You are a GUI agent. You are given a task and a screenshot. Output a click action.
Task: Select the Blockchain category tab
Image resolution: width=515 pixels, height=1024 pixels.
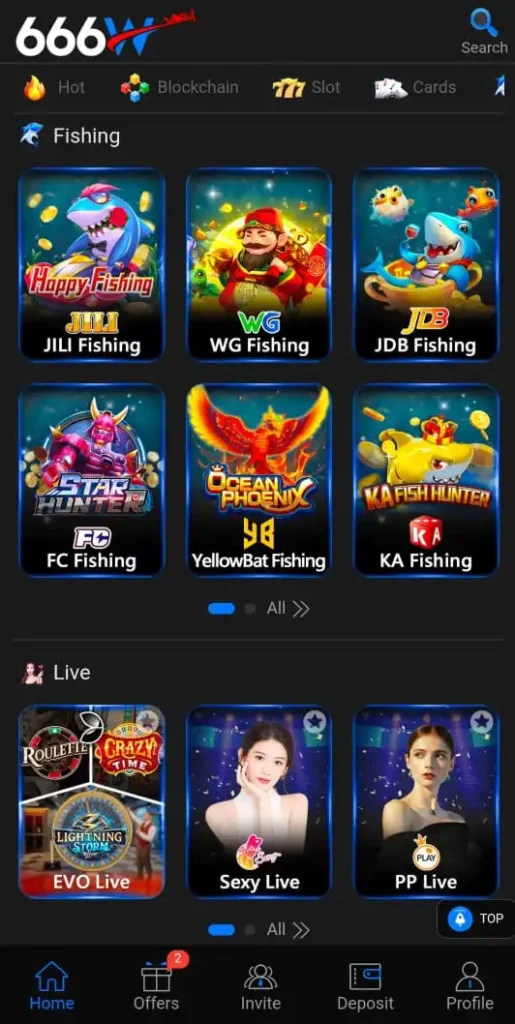[179, 88]
